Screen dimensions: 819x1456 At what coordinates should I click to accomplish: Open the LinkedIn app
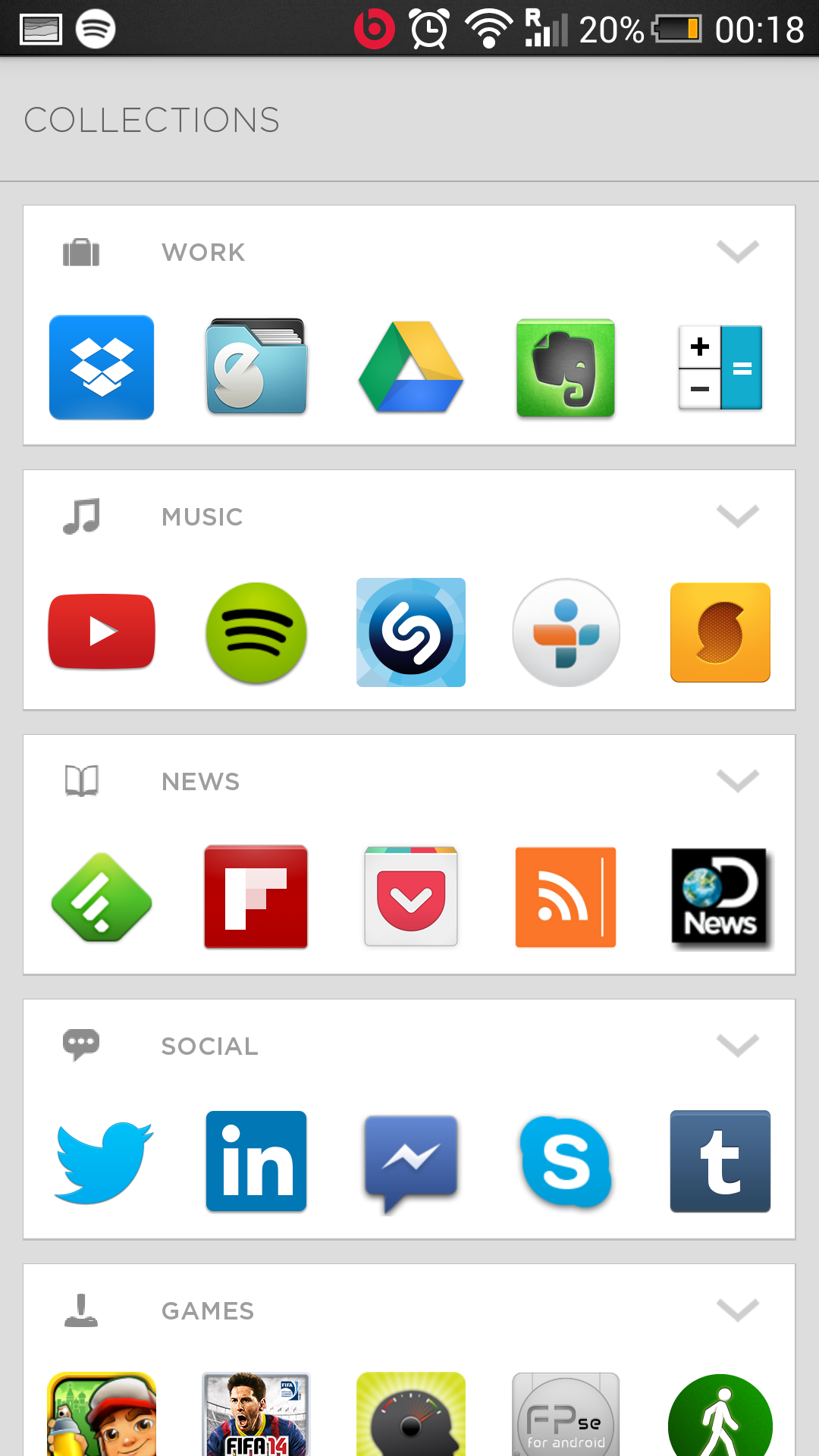256,1162
